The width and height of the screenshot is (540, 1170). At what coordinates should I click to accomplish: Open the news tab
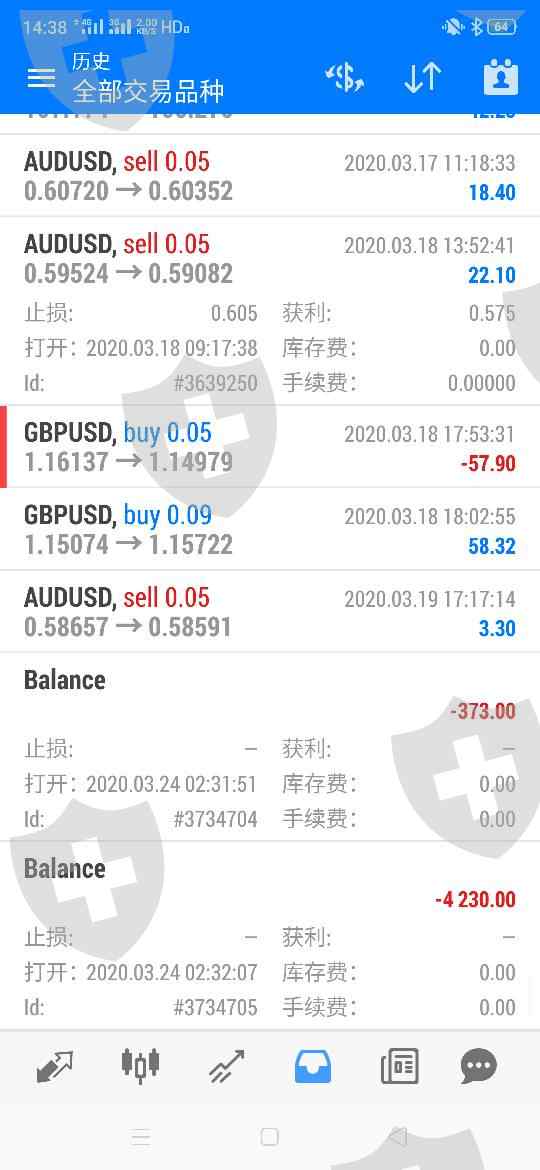coord(399,1066)
